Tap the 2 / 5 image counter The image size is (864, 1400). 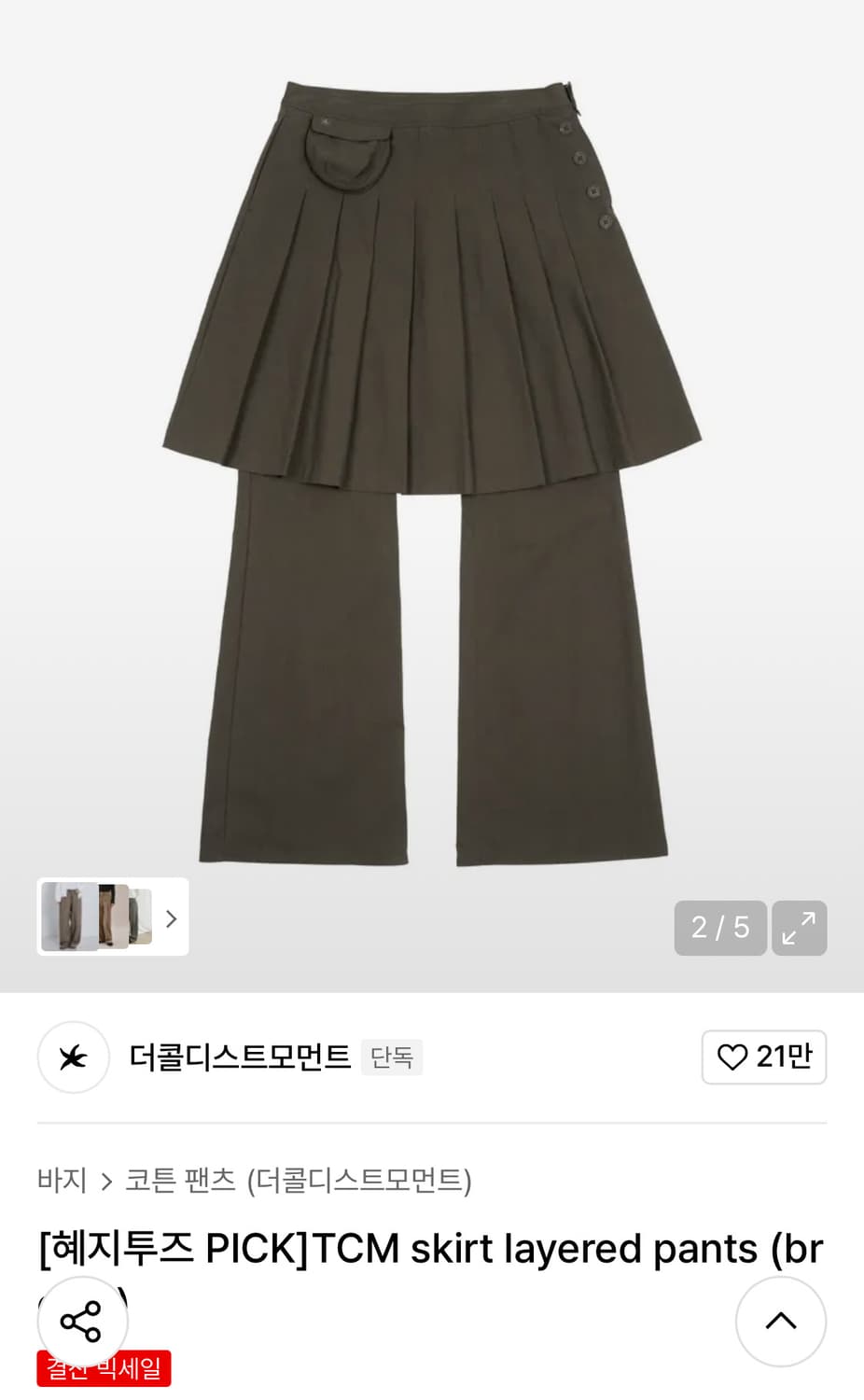pyautogui.click(x=719, y=928)
